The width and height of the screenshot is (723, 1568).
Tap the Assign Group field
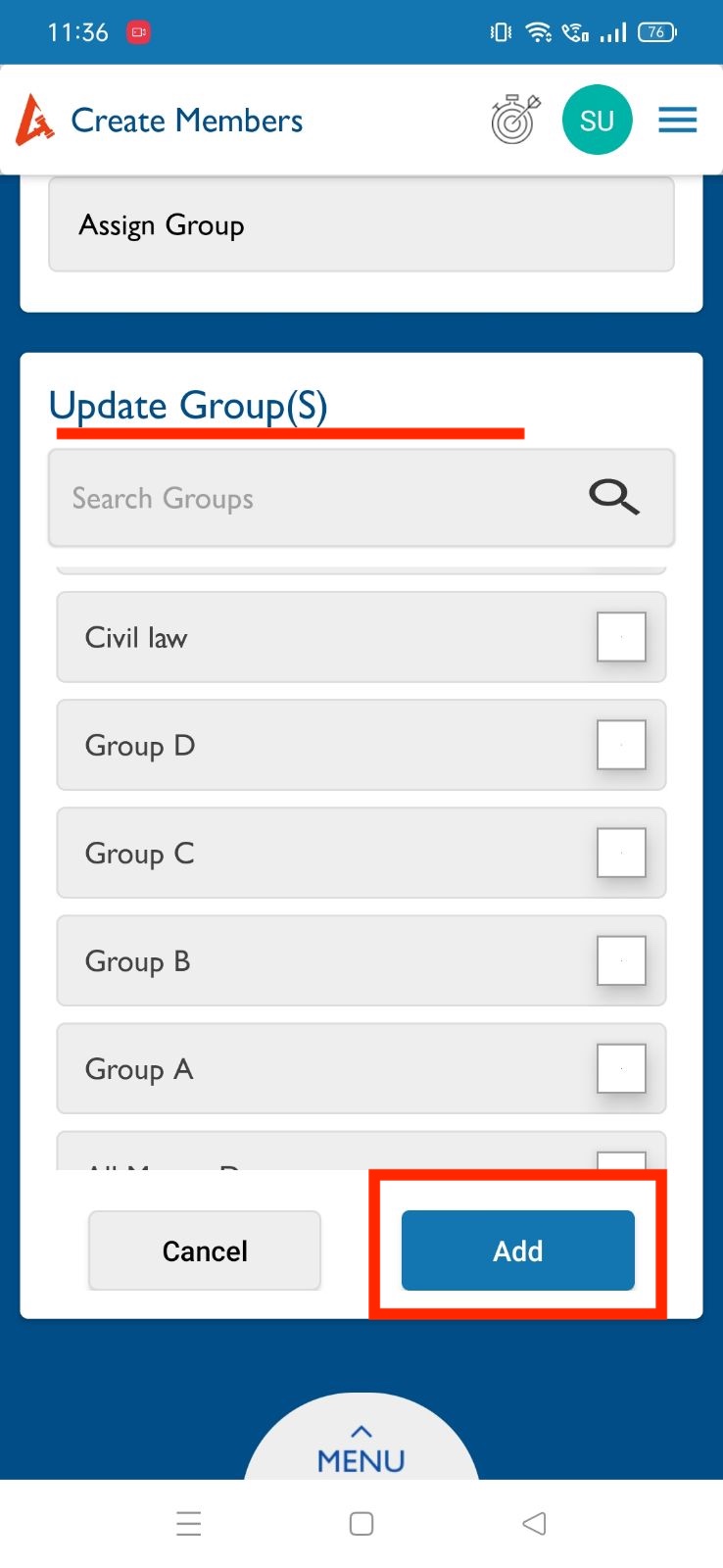(x=361, y=224)
